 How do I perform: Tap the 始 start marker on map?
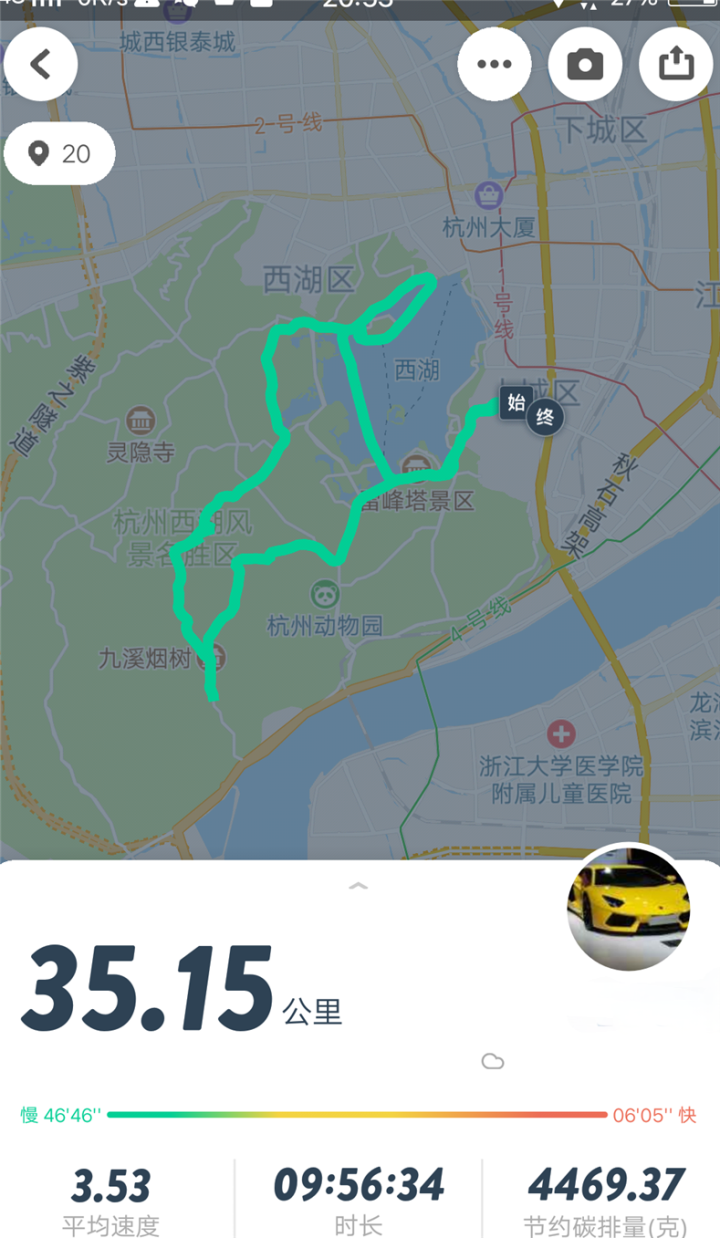pos(515,403)
